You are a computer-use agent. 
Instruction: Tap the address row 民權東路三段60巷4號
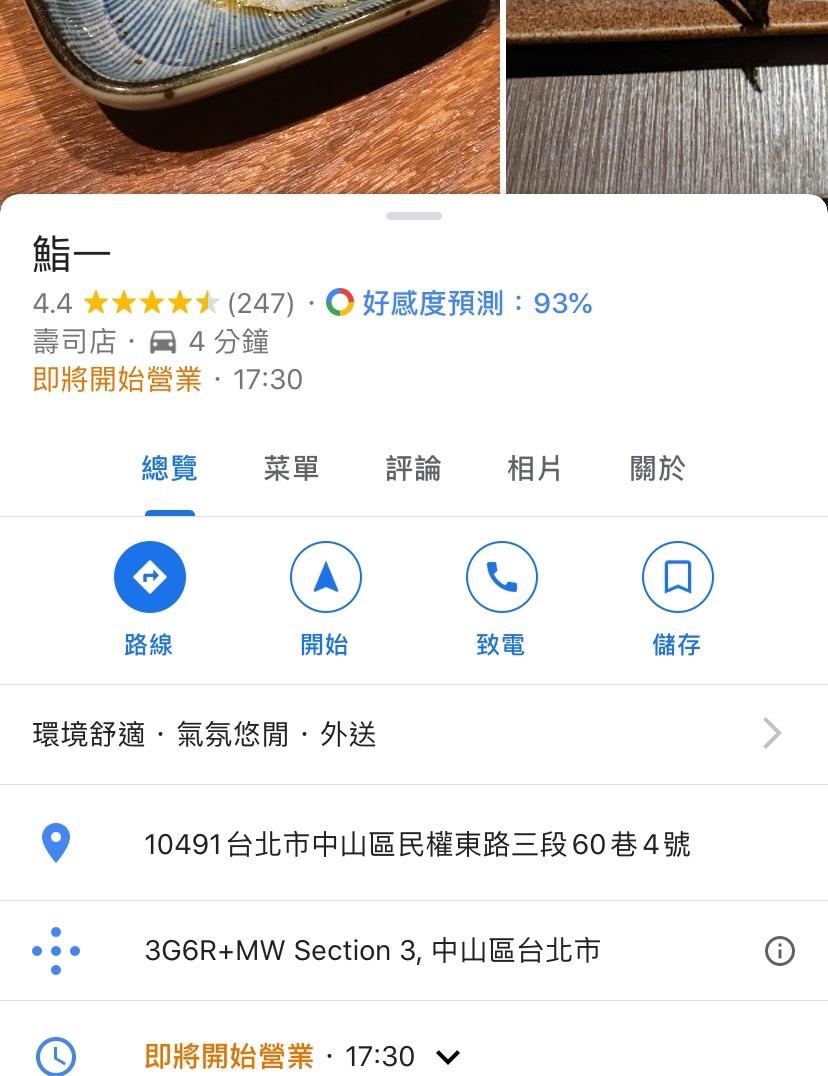[x=417, y=845]
